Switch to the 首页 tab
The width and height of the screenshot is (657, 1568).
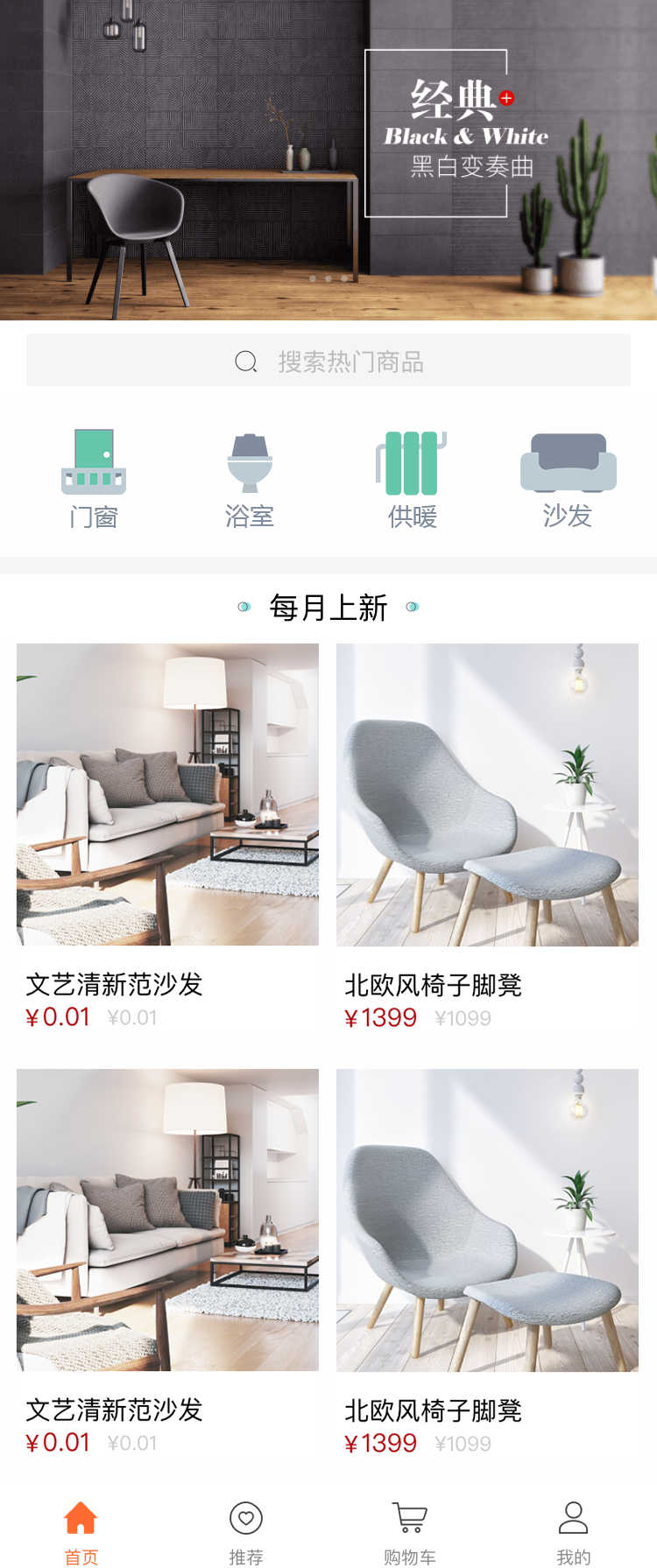point(81,1531)
